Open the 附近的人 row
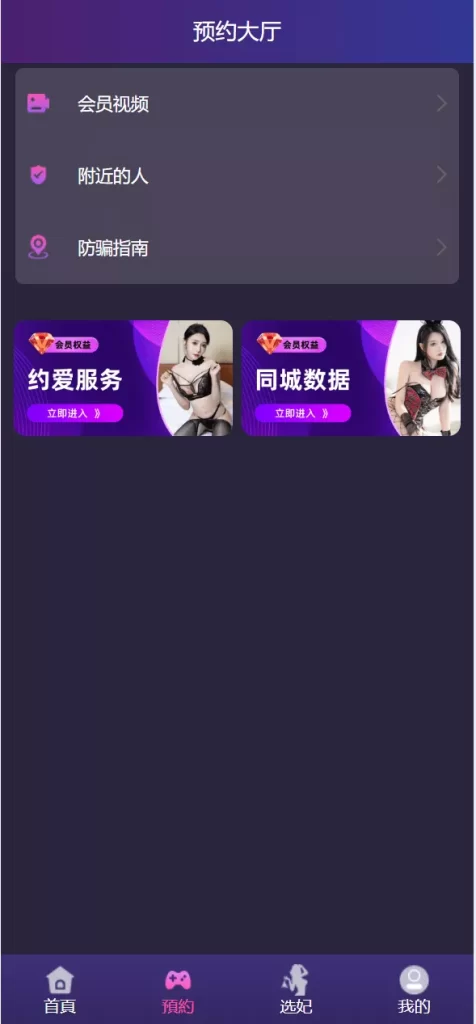 (237, 175)
